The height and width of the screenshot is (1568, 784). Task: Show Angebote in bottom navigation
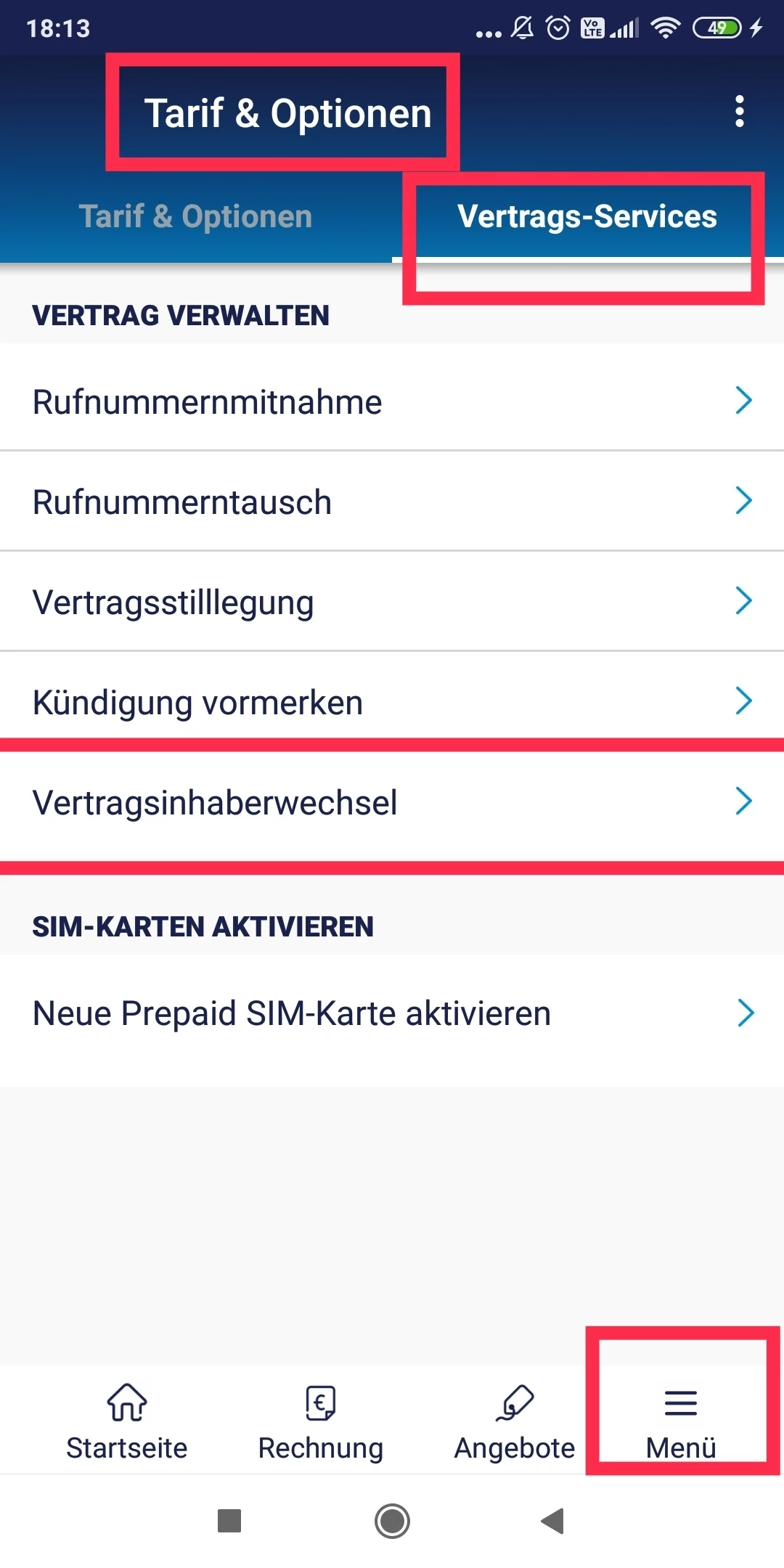click(x=514, y=1421)
